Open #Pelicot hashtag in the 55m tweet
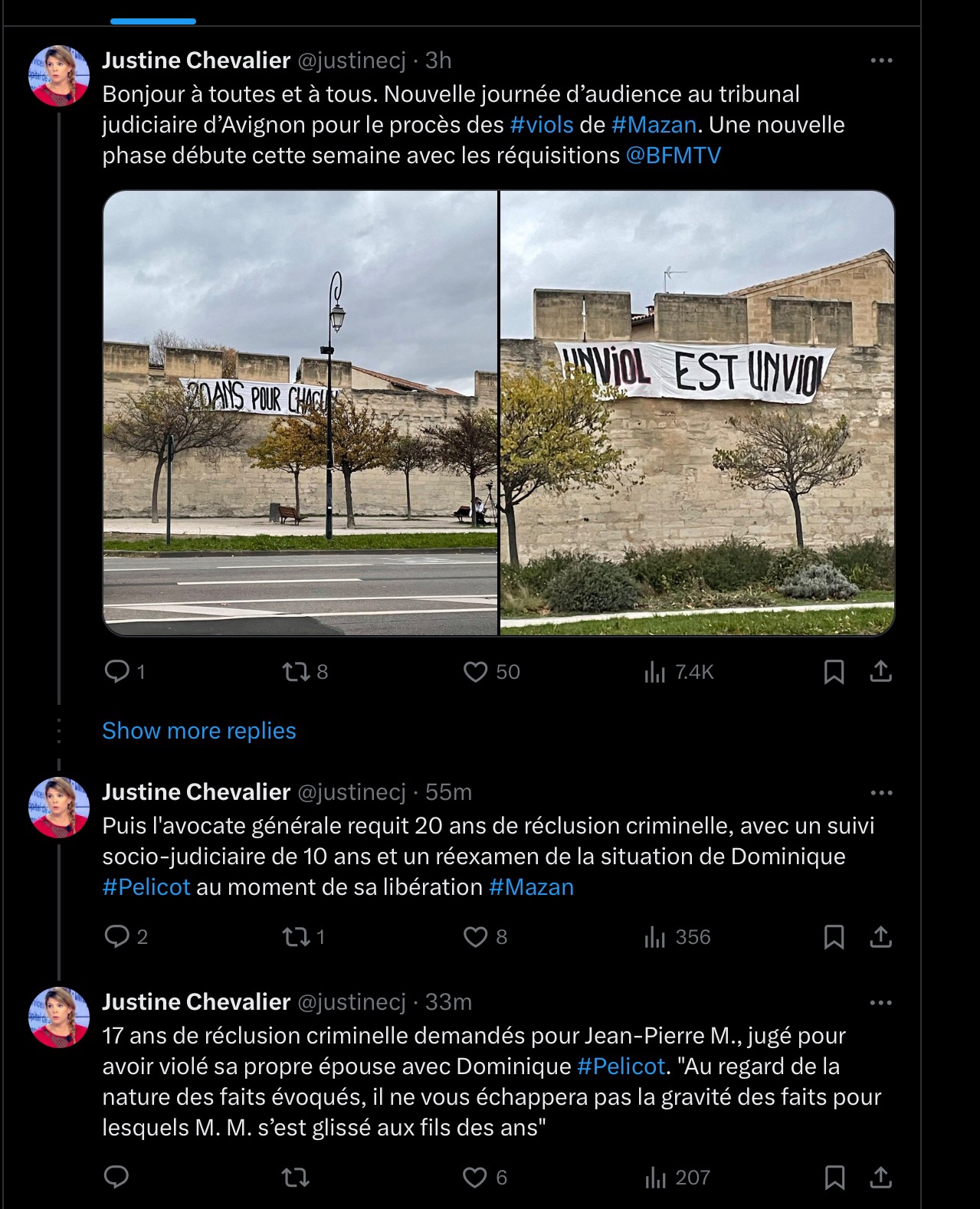Viewport: 980px width, 1209px height. (146, 887)
